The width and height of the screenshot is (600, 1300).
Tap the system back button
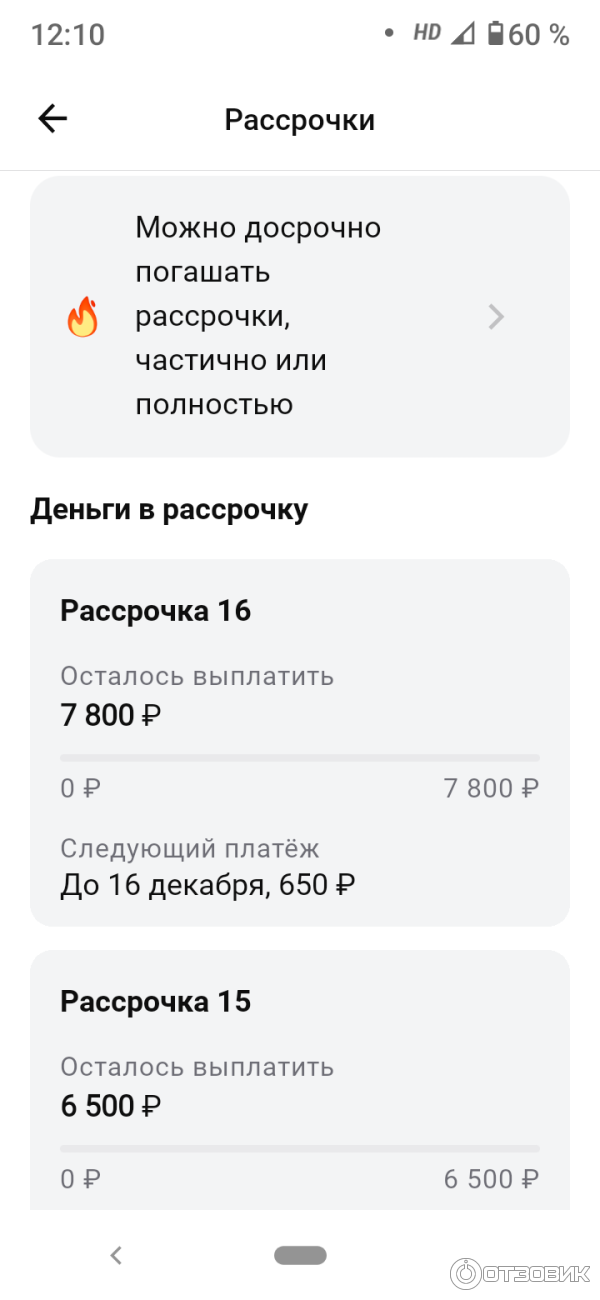click(x=116, y=1255)
